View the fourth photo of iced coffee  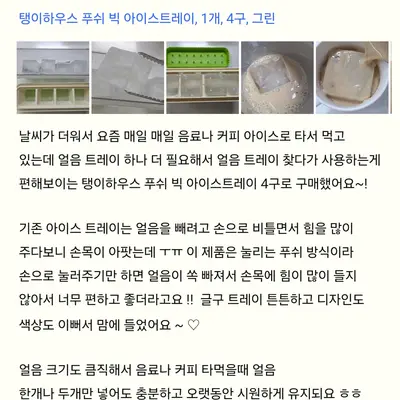coord(277,77)
